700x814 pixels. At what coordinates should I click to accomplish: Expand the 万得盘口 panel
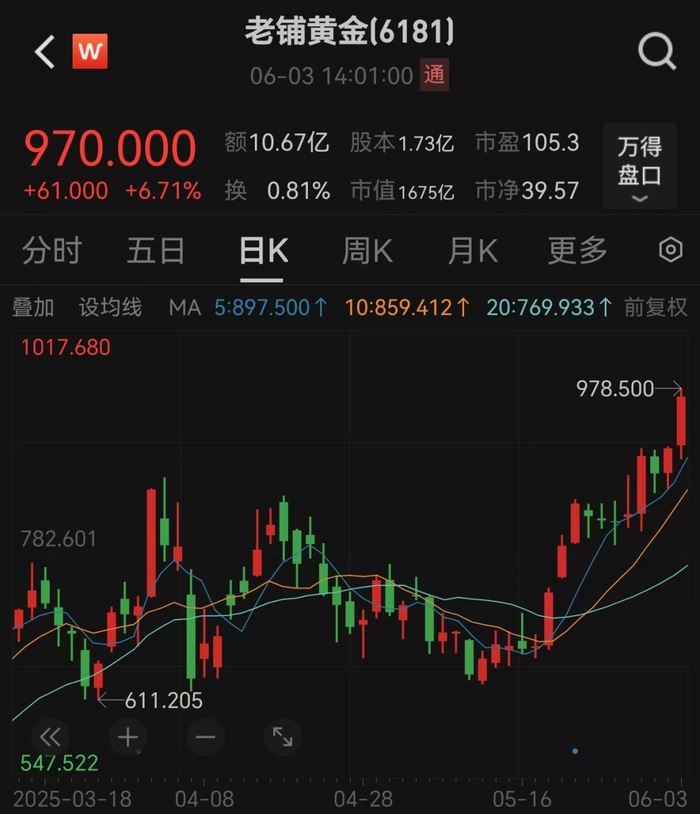[640, 168]
